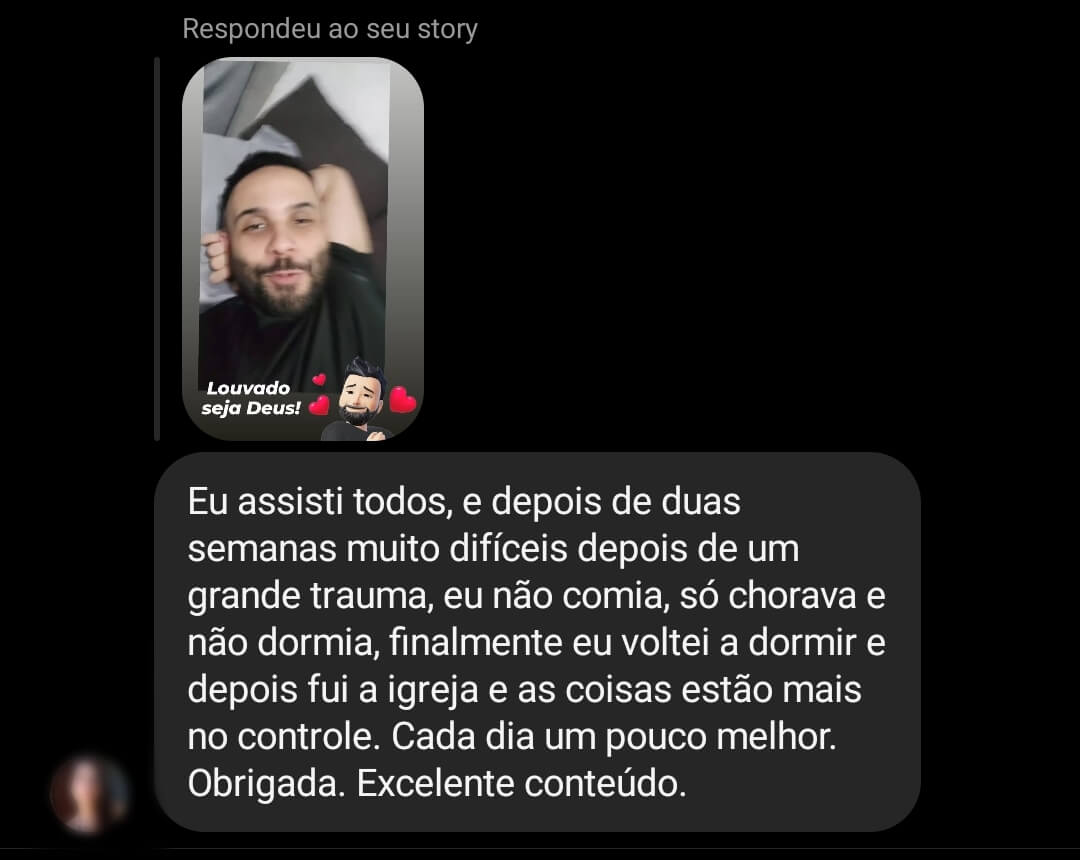Open the sender's profile picture
This screenshot has width=1080, height=860.
[x=91, y=795]
